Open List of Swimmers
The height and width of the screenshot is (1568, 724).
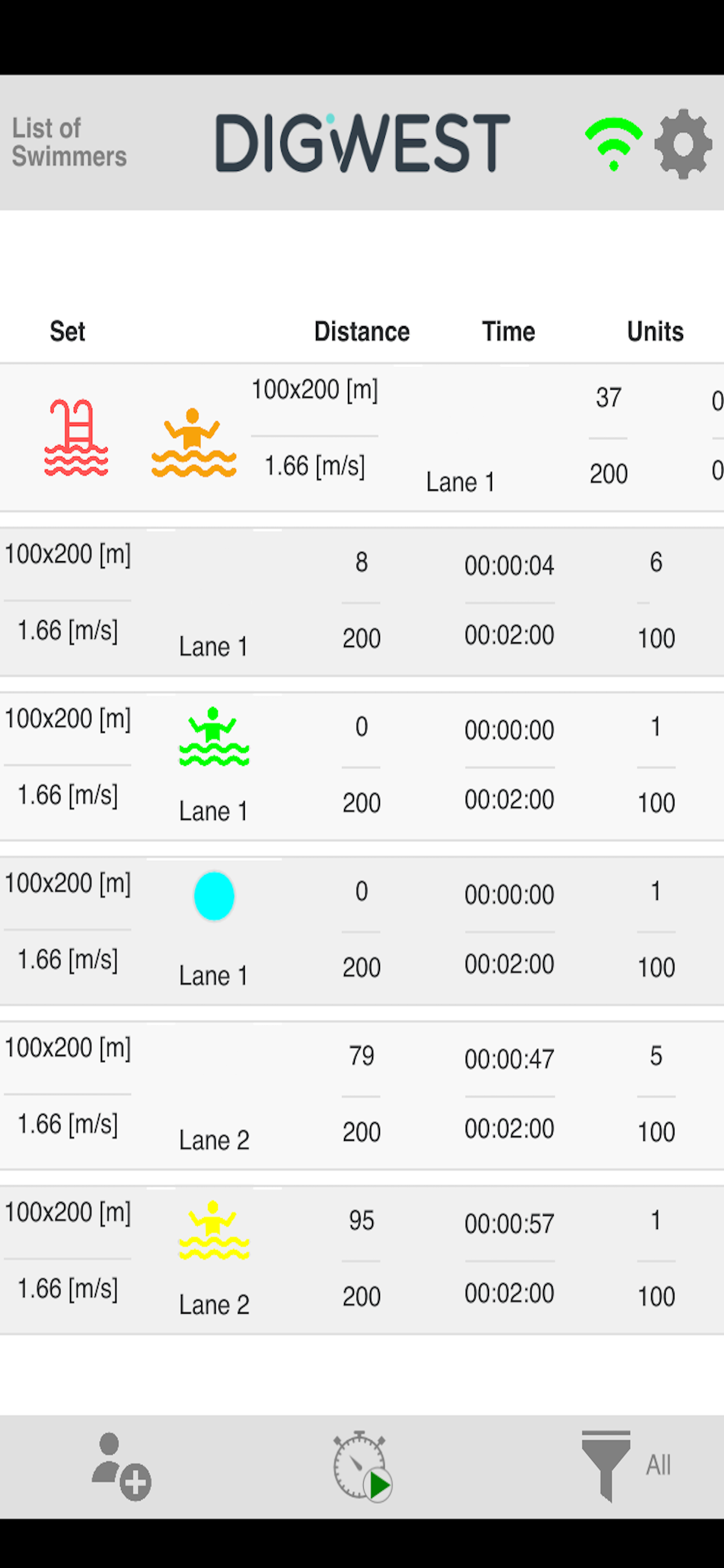pos(69,142)
